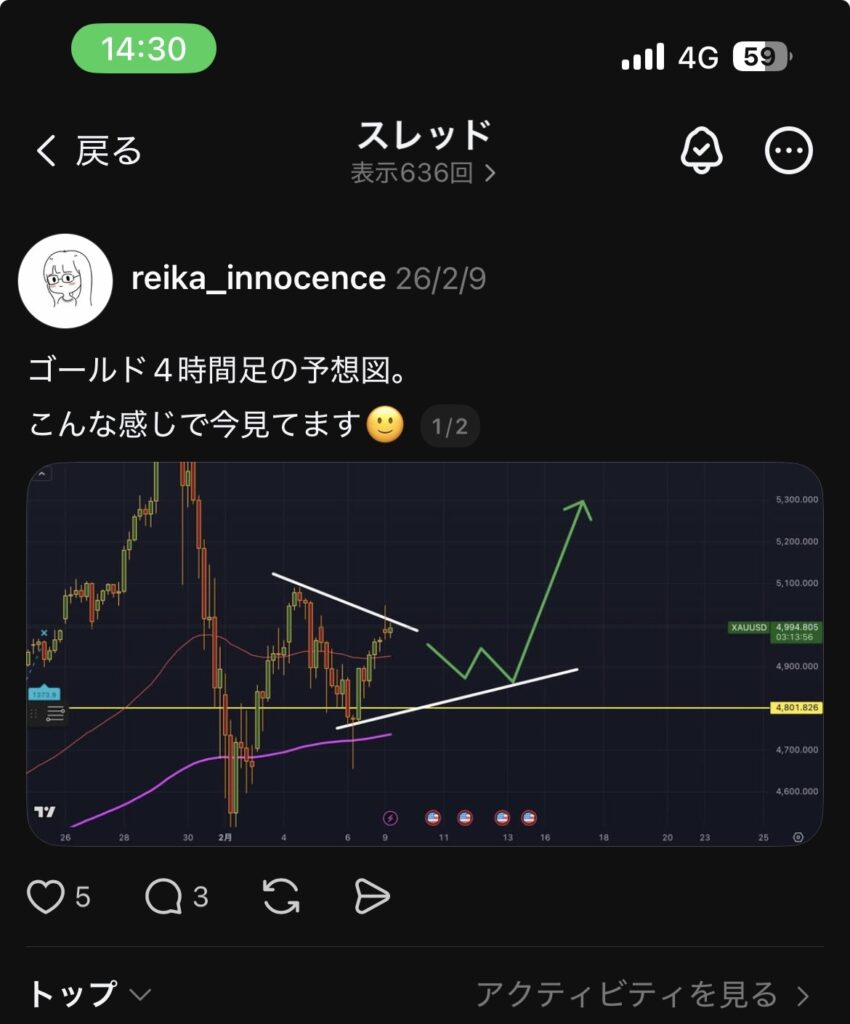View thread insights via 表示636回
The image size is (850, 1024).
click(x=424, y=173)
